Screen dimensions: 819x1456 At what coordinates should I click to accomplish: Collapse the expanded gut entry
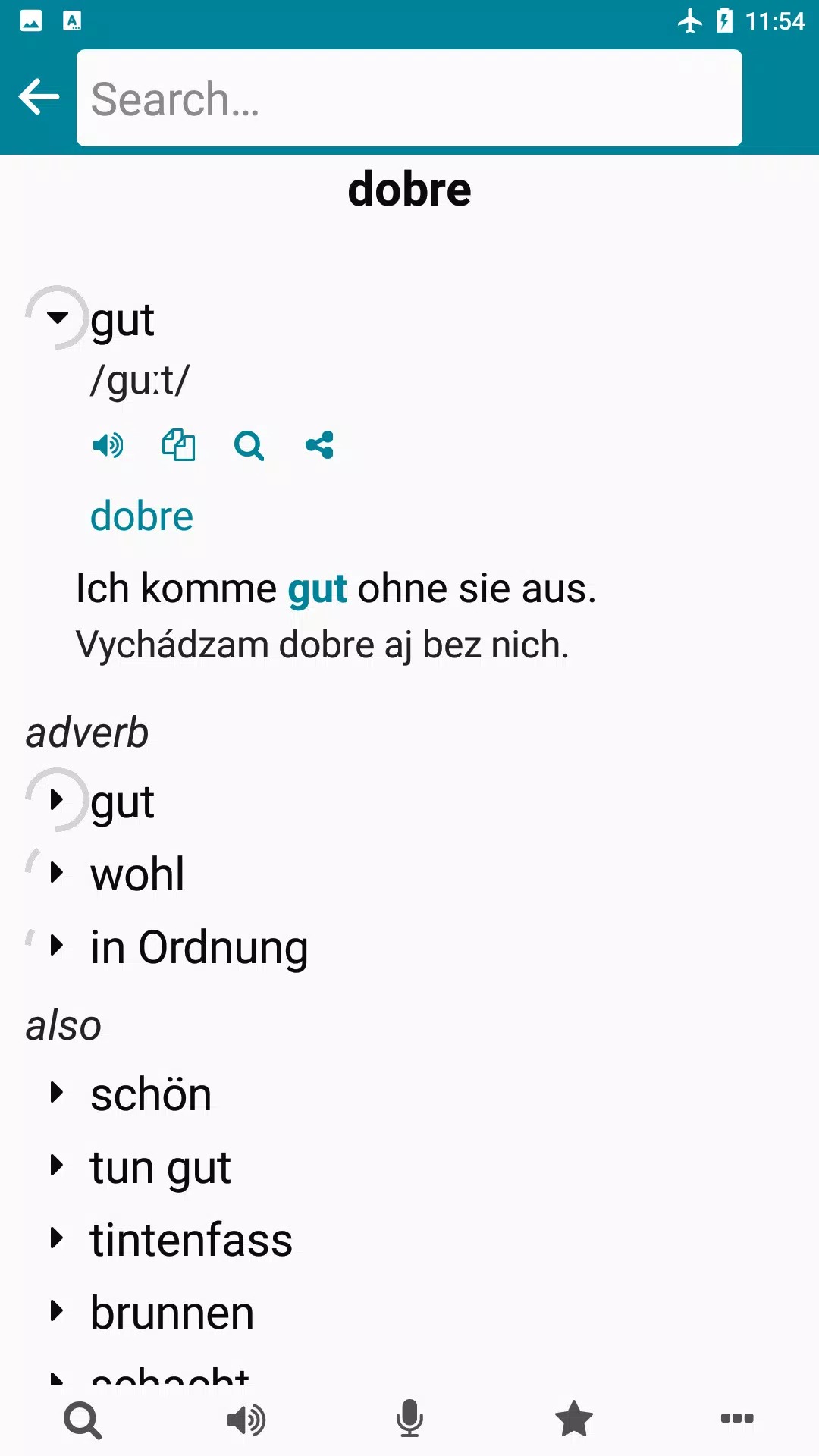(x=58, y=317)
